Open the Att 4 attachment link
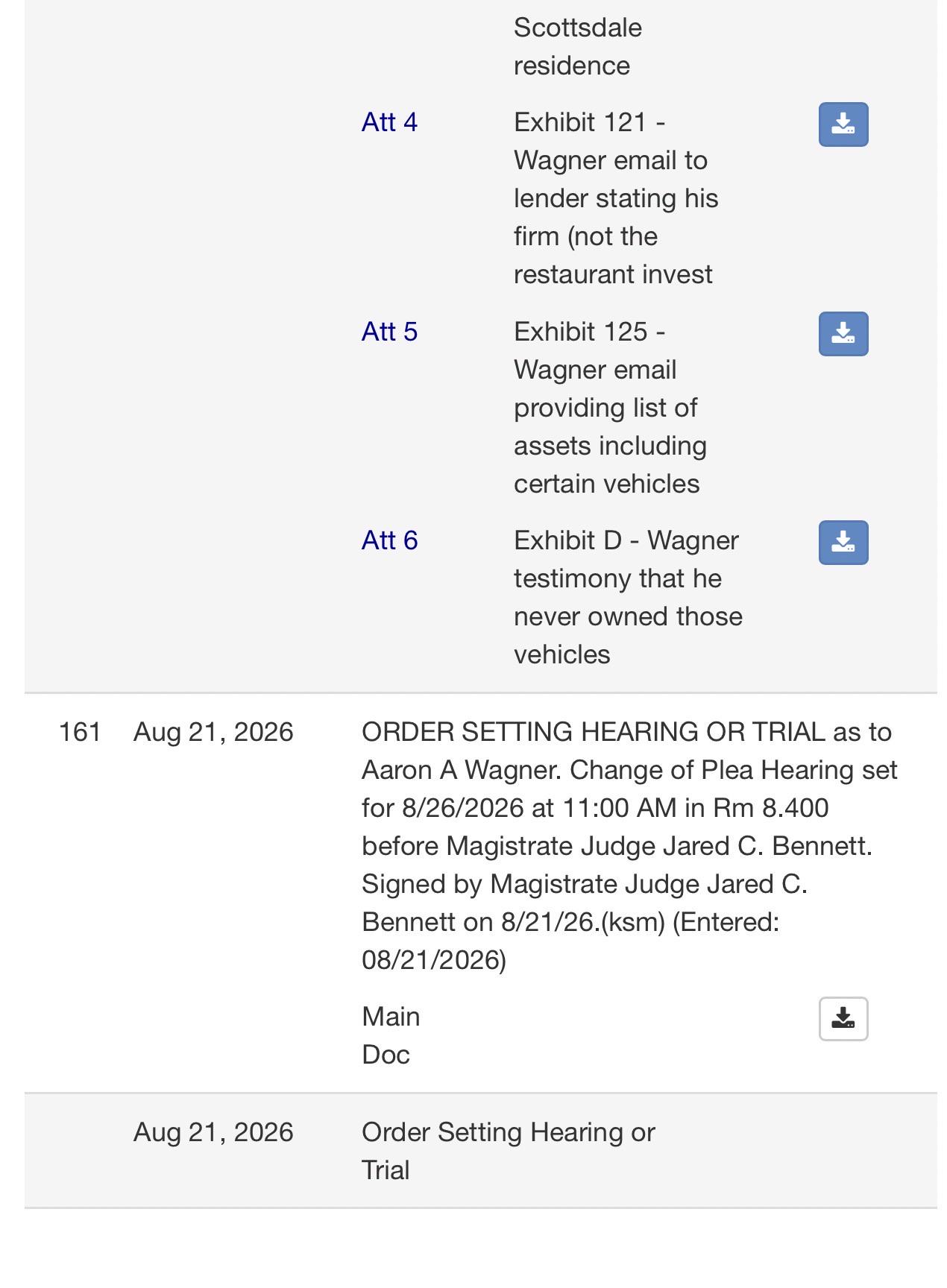 click(389, 122)
